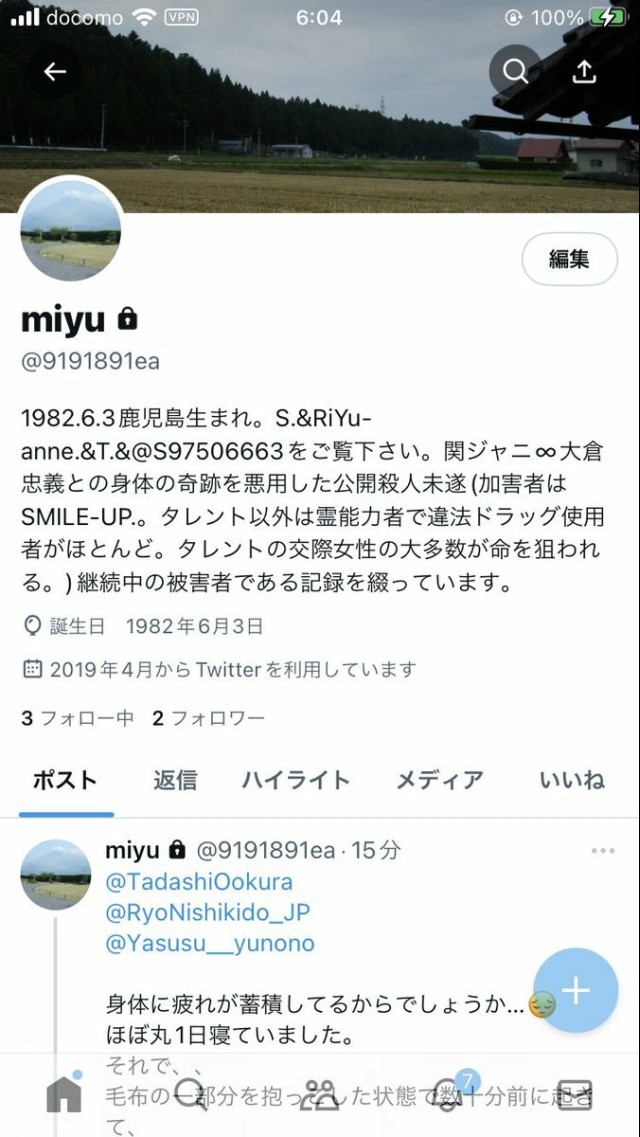The width and height of the screenshot is (640, 1137).
Task: Switch to the ハイライト tab
Action: click(296, 780)
